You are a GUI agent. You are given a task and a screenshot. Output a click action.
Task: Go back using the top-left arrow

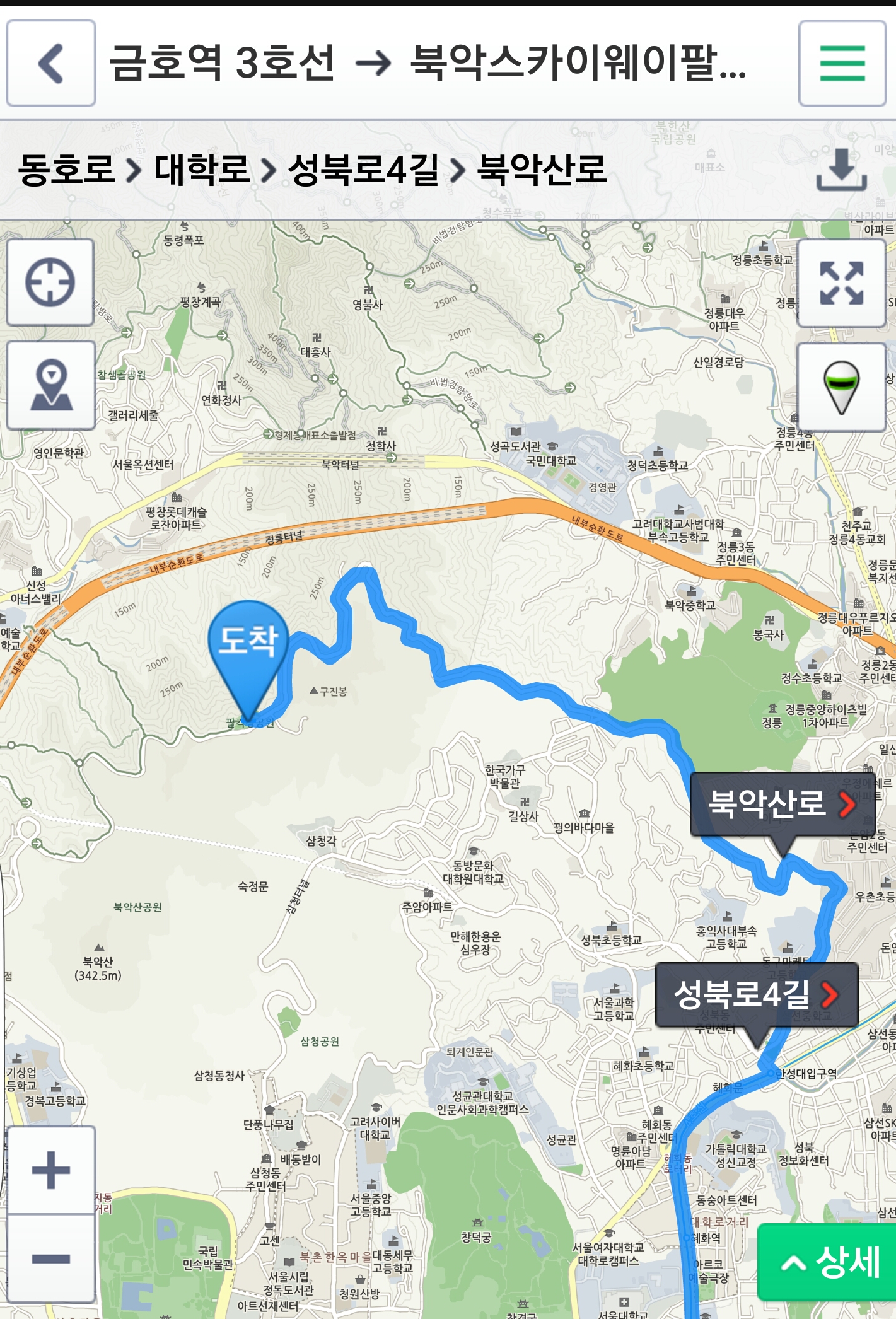coord(51,63)
